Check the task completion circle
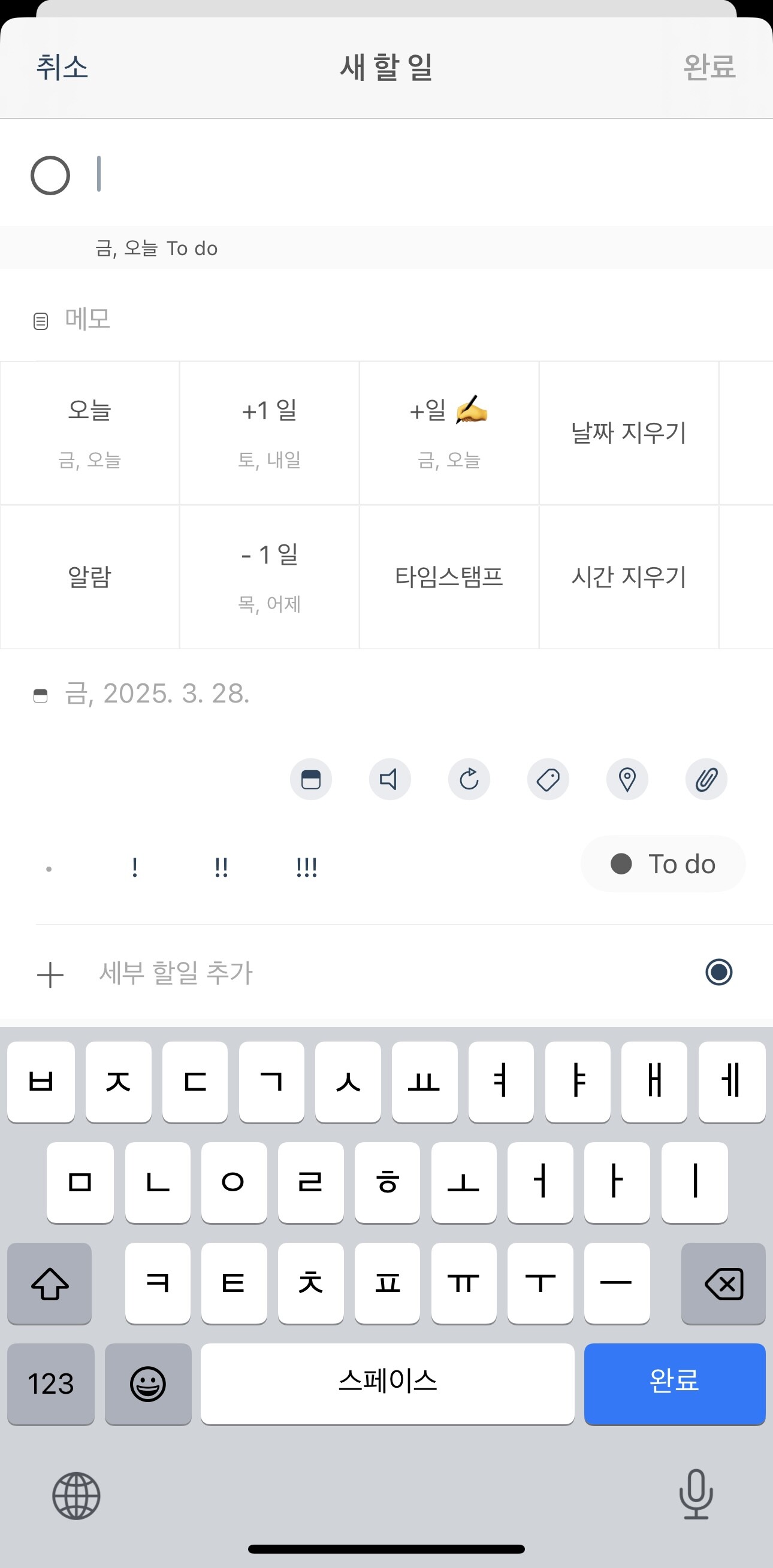773x1568 pixels. click(50, 175)
